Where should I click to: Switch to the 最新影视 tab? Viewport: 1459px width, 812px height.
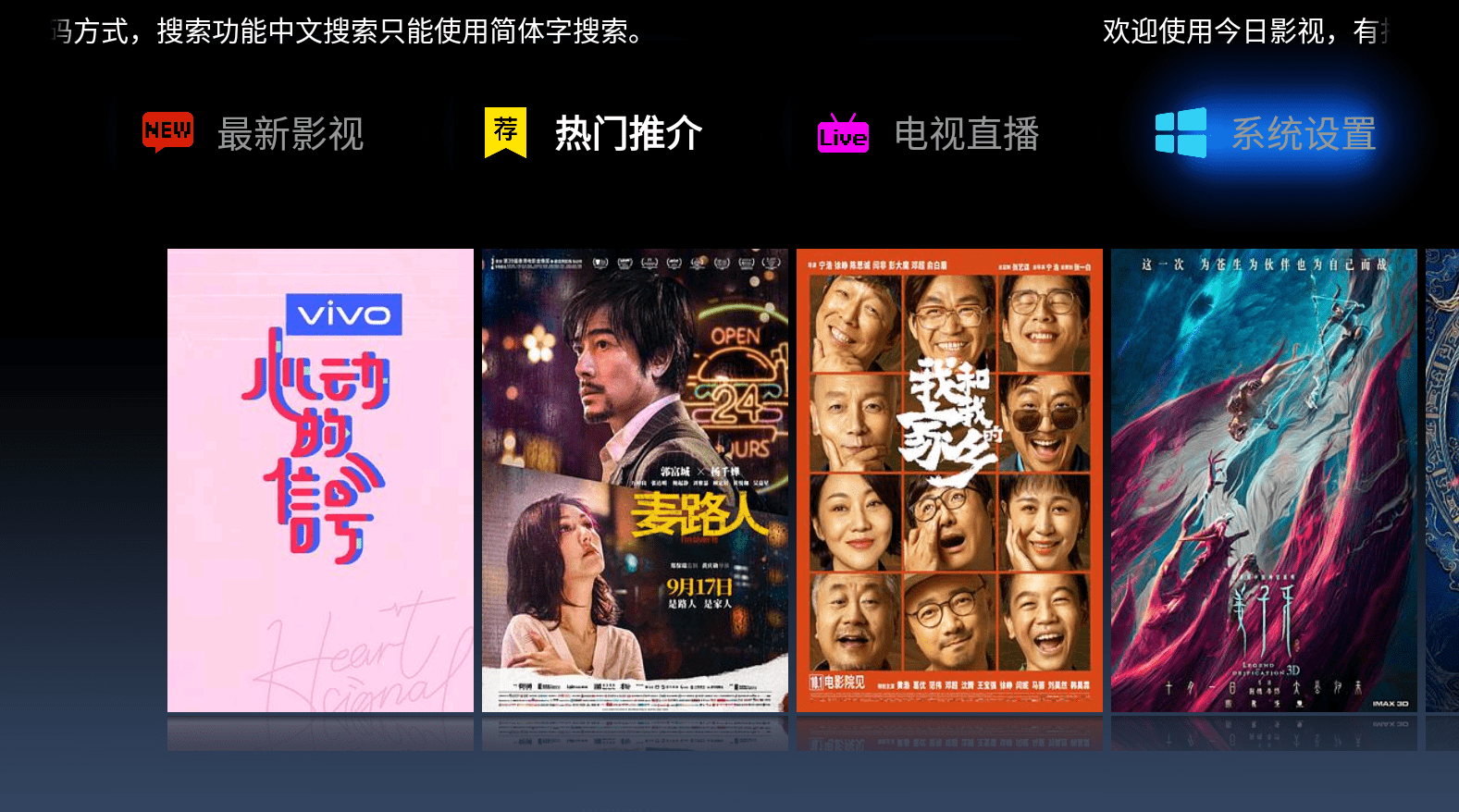(254, 134)
